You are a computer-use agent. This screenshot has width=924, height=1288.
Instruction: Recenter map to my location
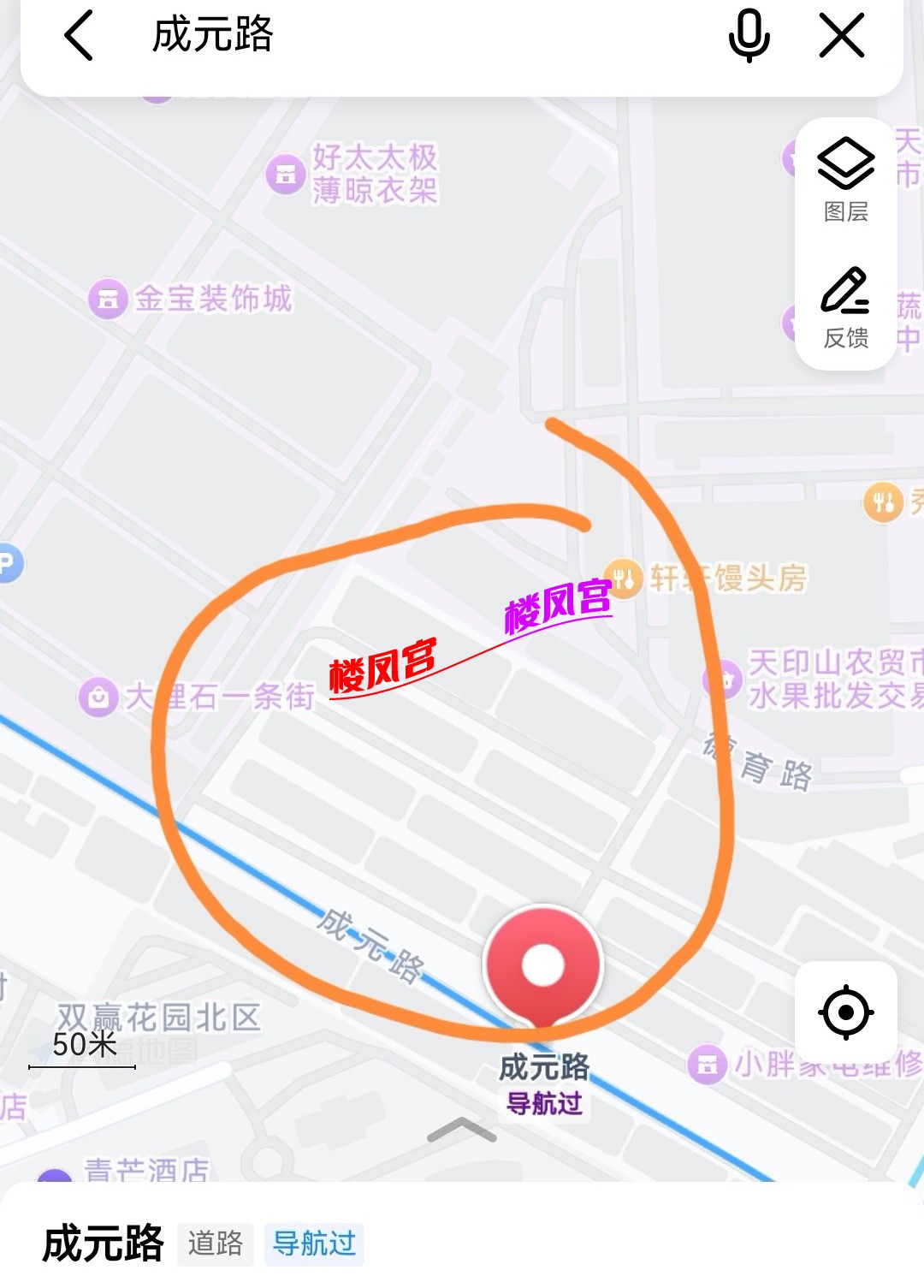click(x=845, y=1012)
